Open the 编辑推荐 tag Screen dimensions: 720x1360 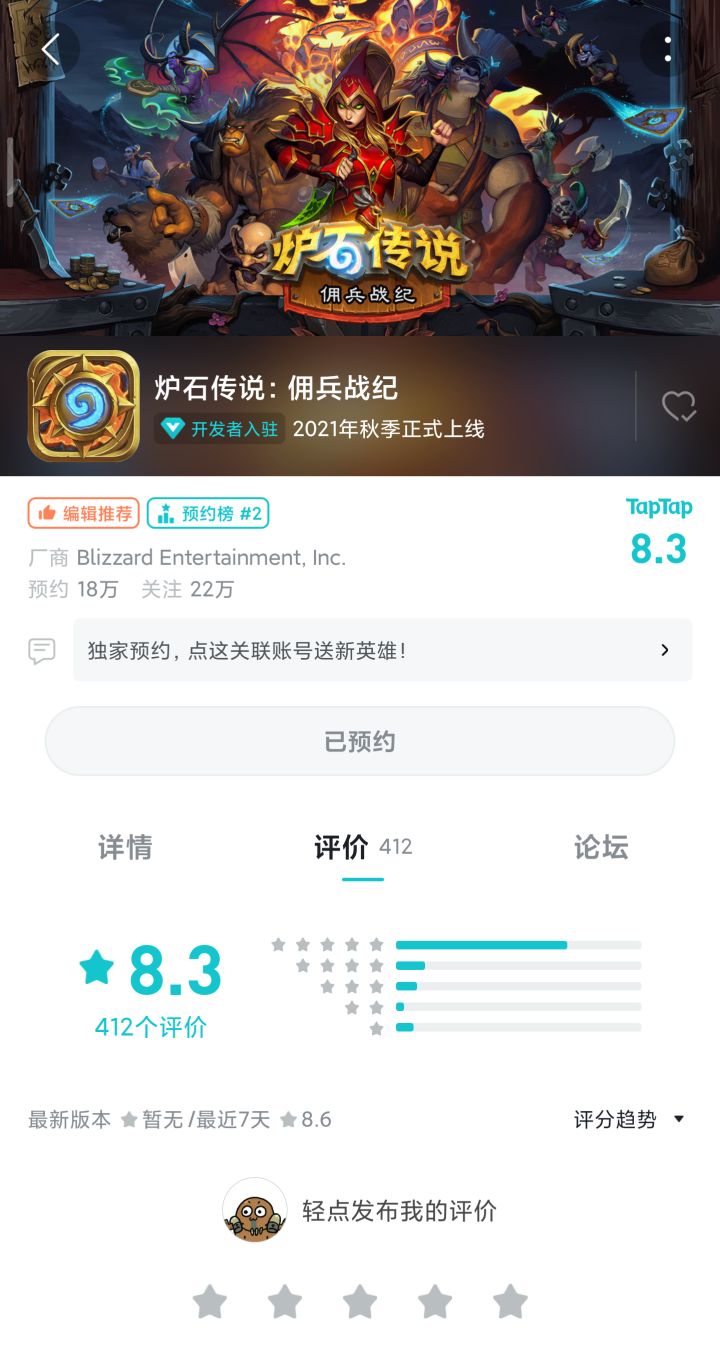[x=84, y=513]
